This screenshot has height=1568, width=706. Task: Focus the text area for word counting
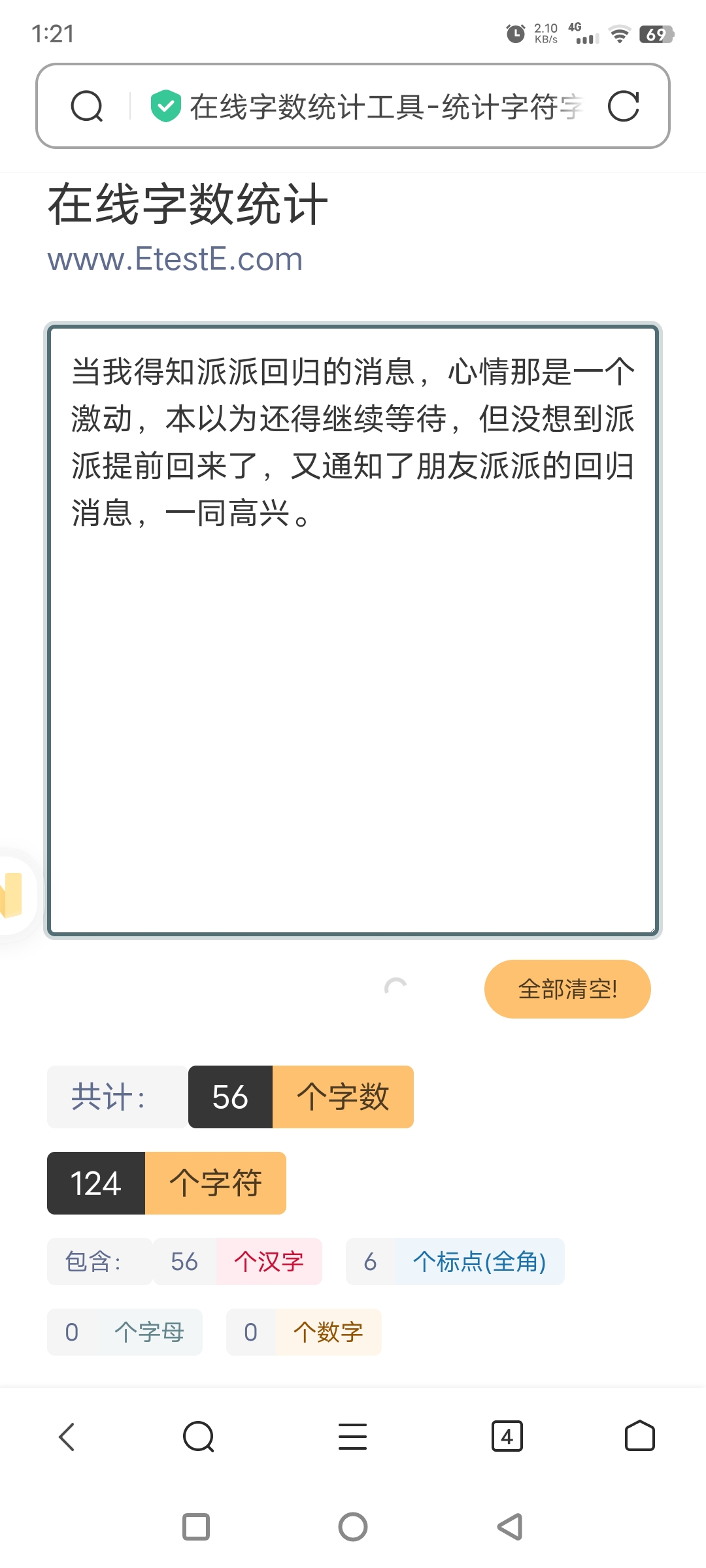coord(353,630)
